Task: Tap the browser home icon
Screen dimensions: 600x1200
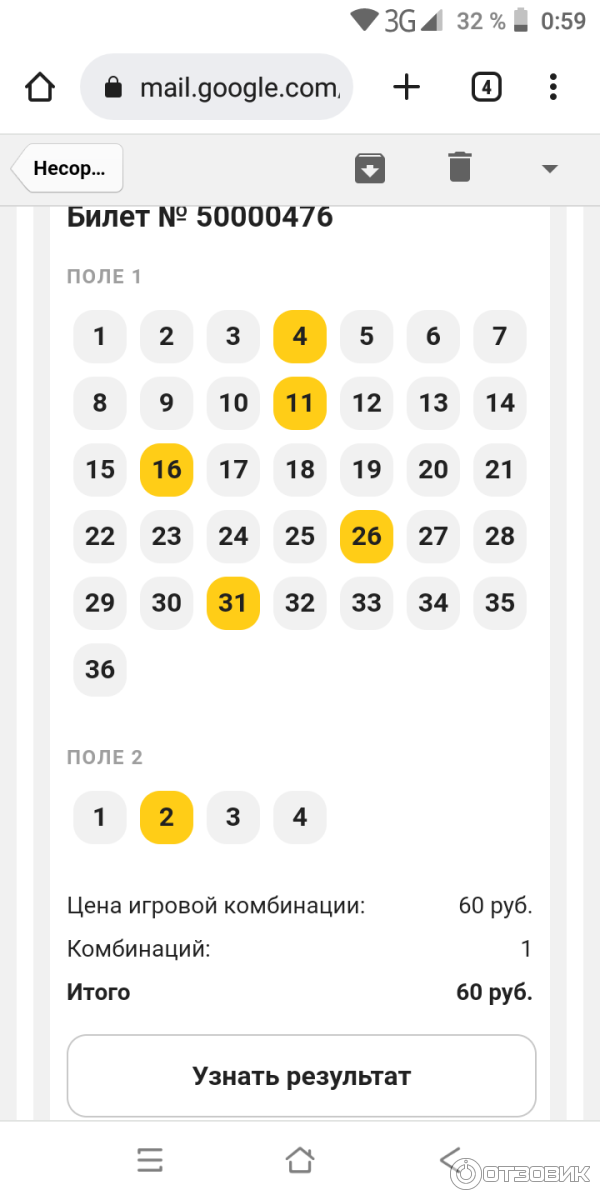Action: click(x=40, y=88)
